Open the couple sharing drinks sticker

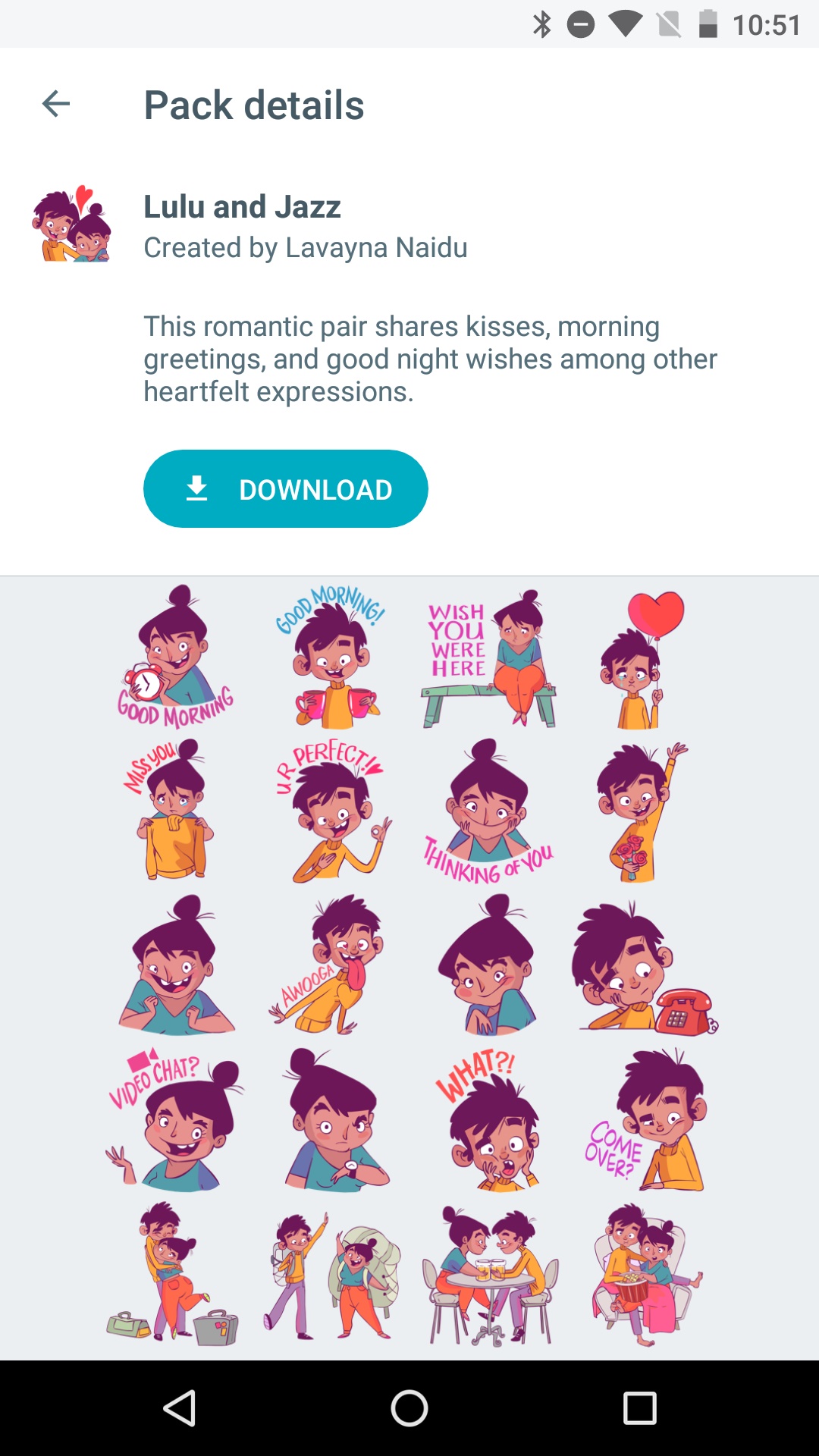click(490, 1276)
